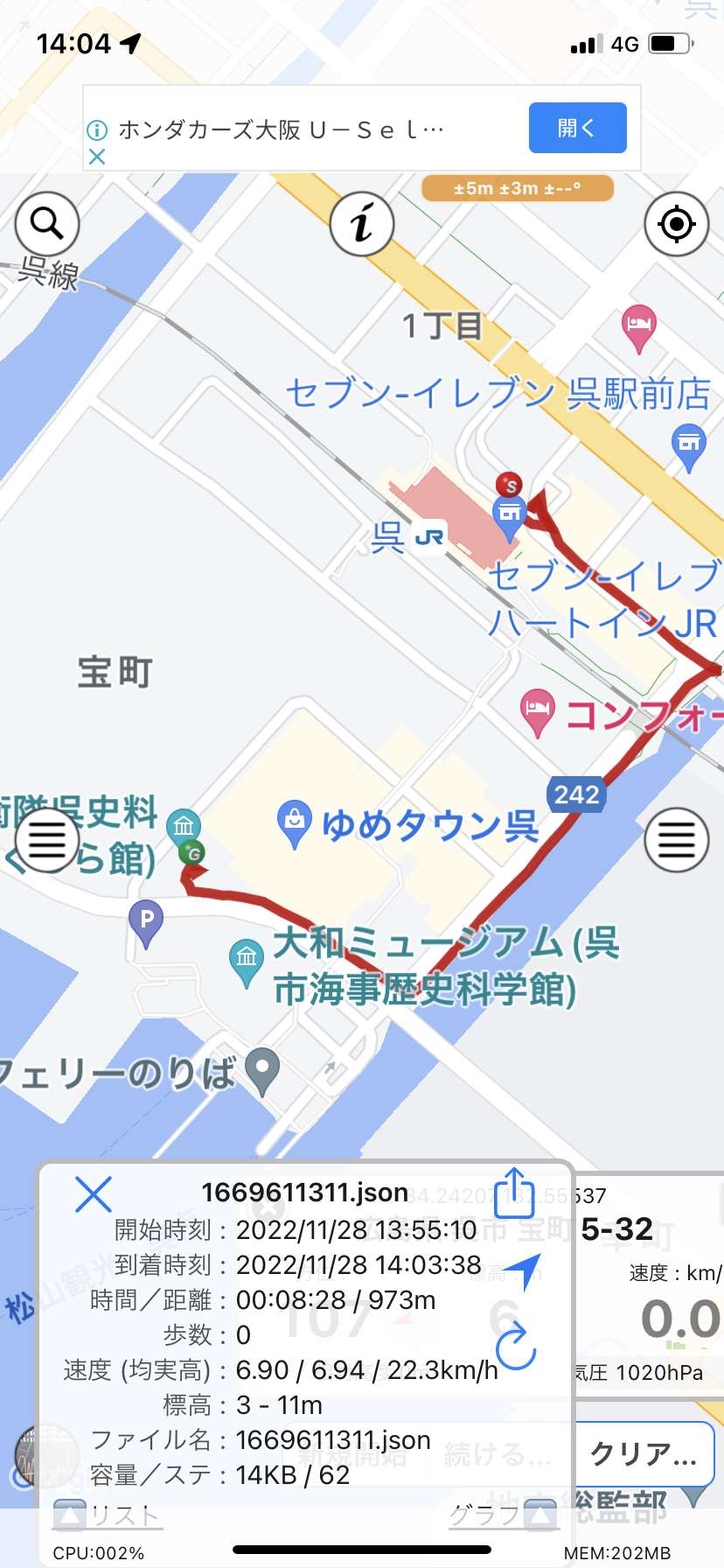724x1568 pixels.
Task: Tap the parking P marker
Action: [146, 924]
